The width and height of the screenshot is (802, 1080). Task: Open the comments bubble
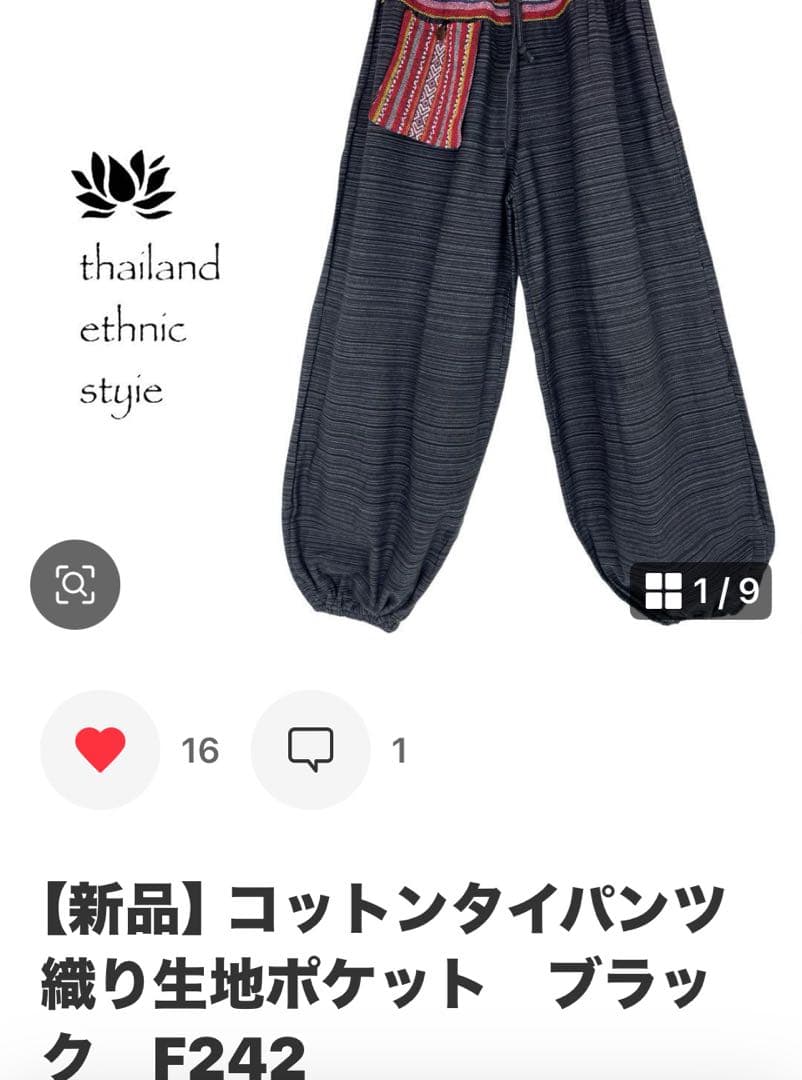(310, 750)
